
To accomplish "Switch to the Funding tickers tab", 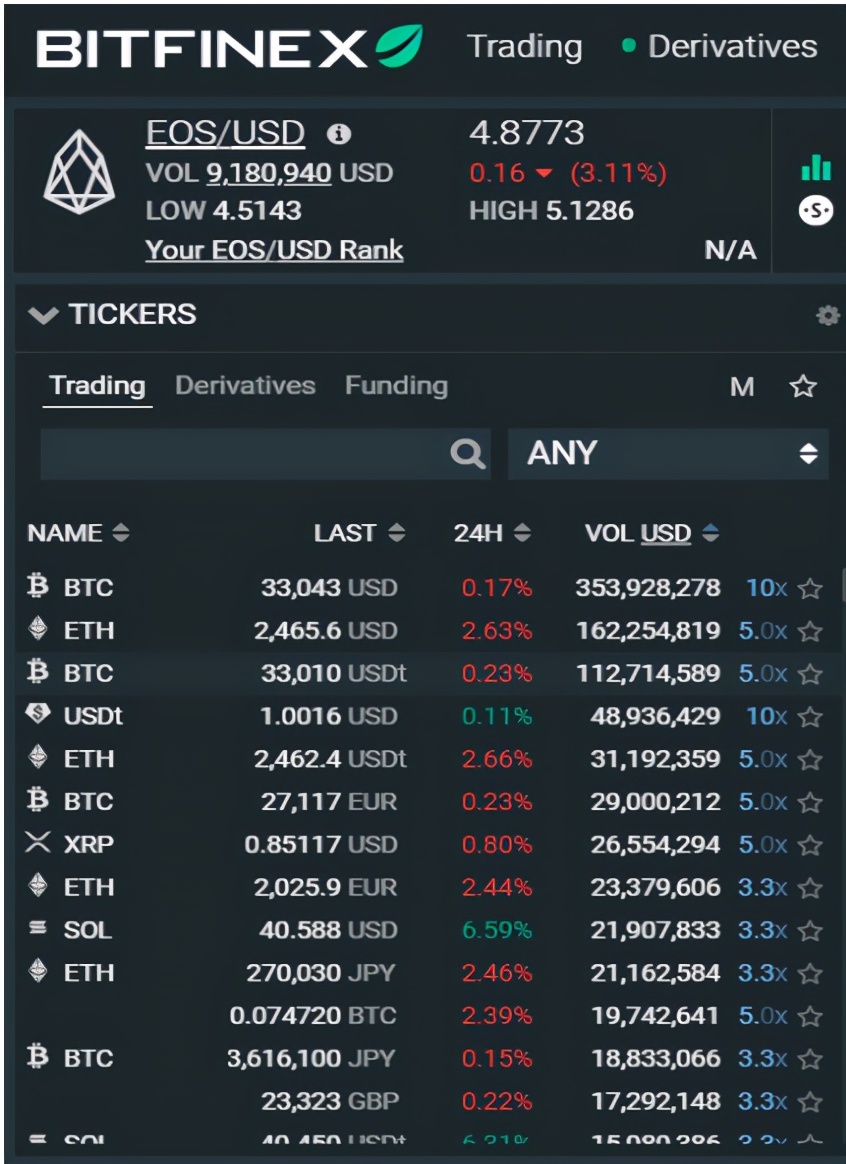I will click(x=396, y=386).
